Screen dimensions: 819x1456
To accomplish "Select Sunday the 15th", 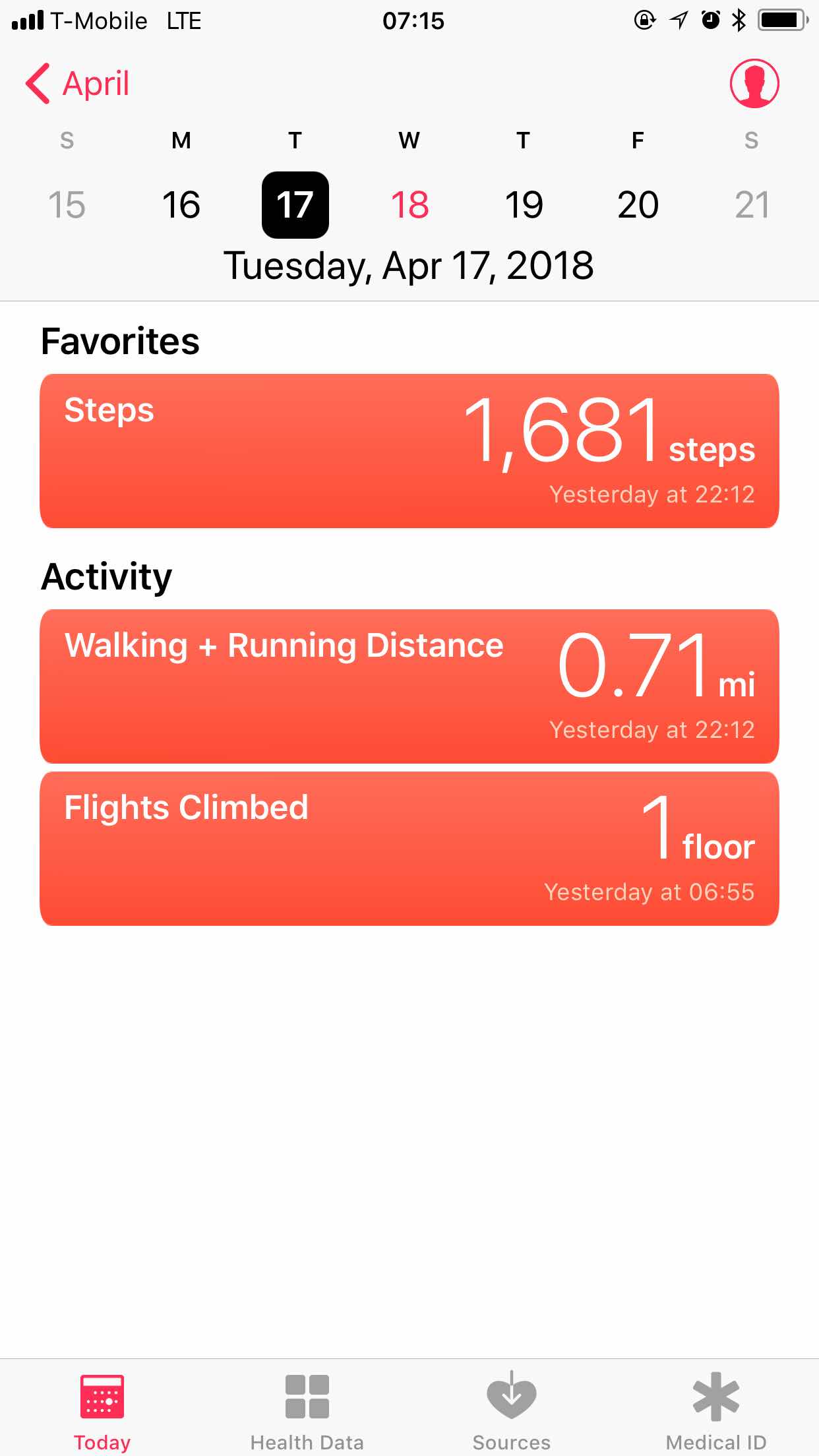I will [67, 204].
